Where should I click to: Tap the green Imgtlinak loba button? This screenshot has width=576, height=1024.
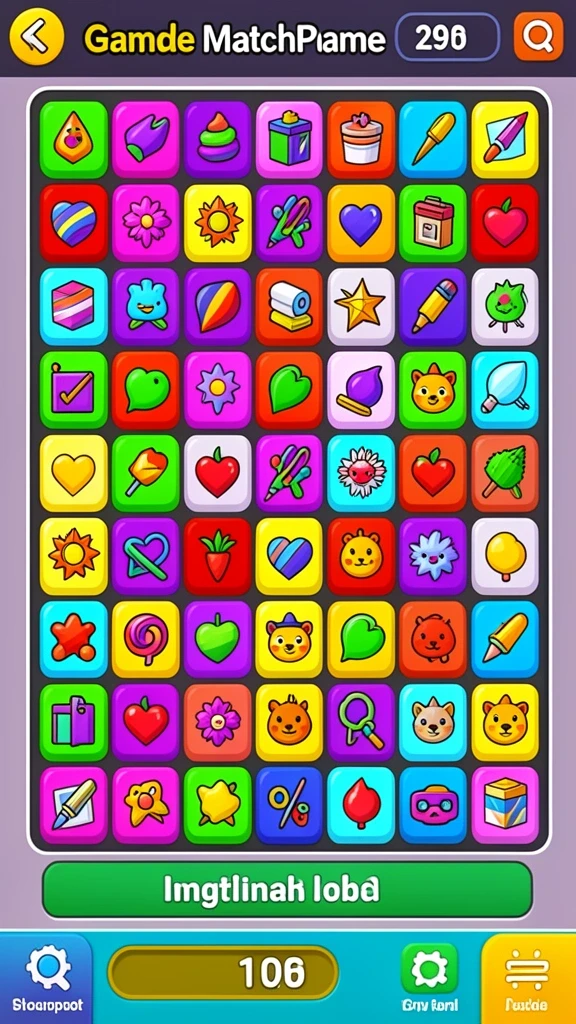coord(287,889)
